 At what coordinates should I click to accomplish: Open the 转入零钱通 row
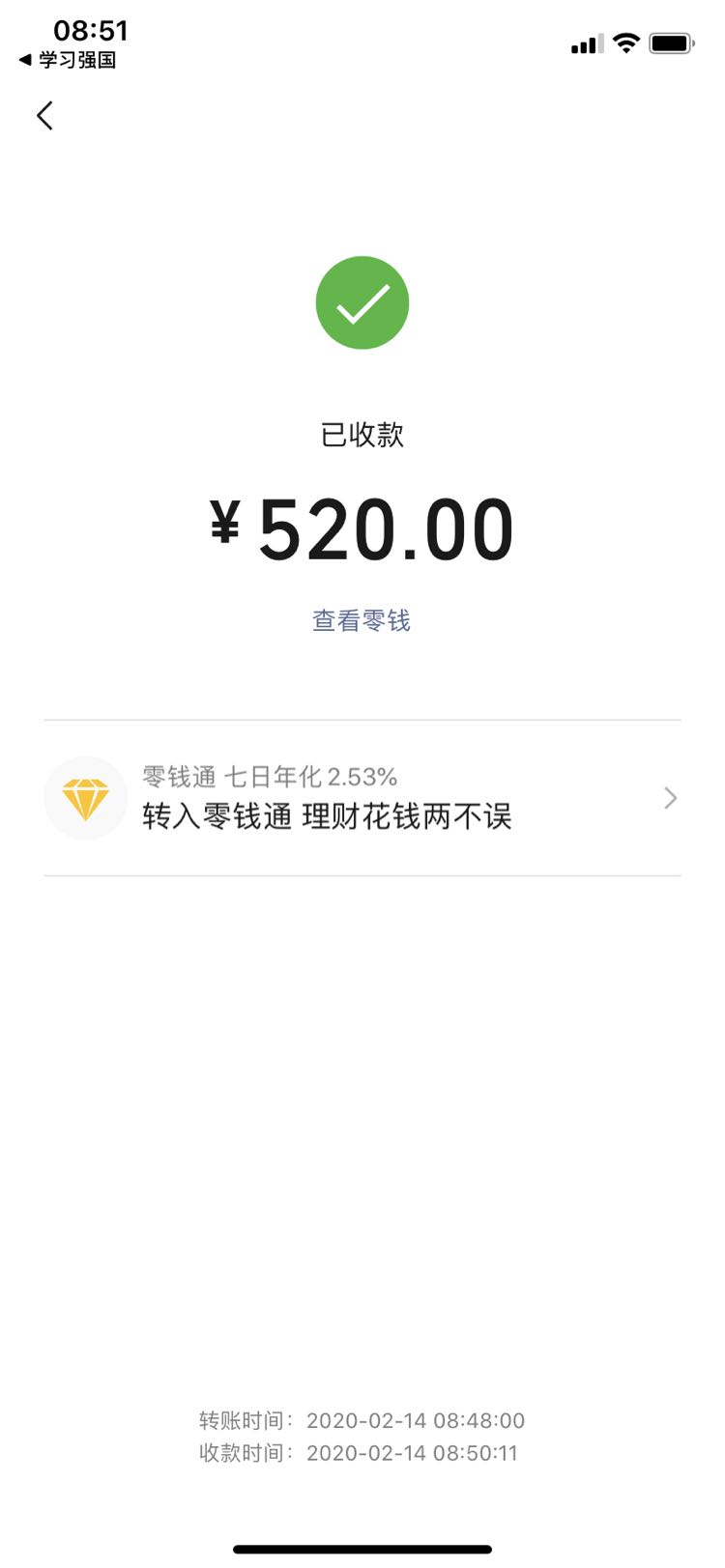click(362, 798)
